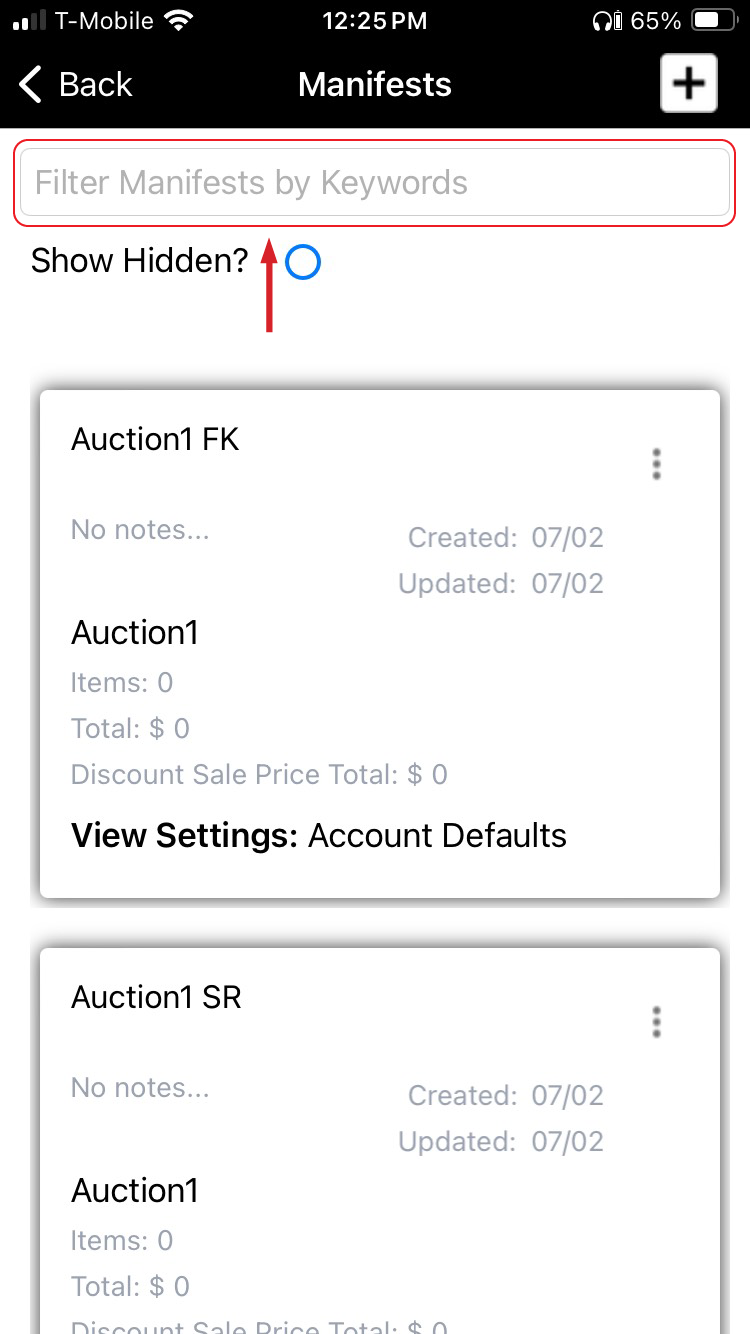The image size is (750, 1334).
Task: Open overflow menu for Auction1 SR
Action: point(657,1022)
